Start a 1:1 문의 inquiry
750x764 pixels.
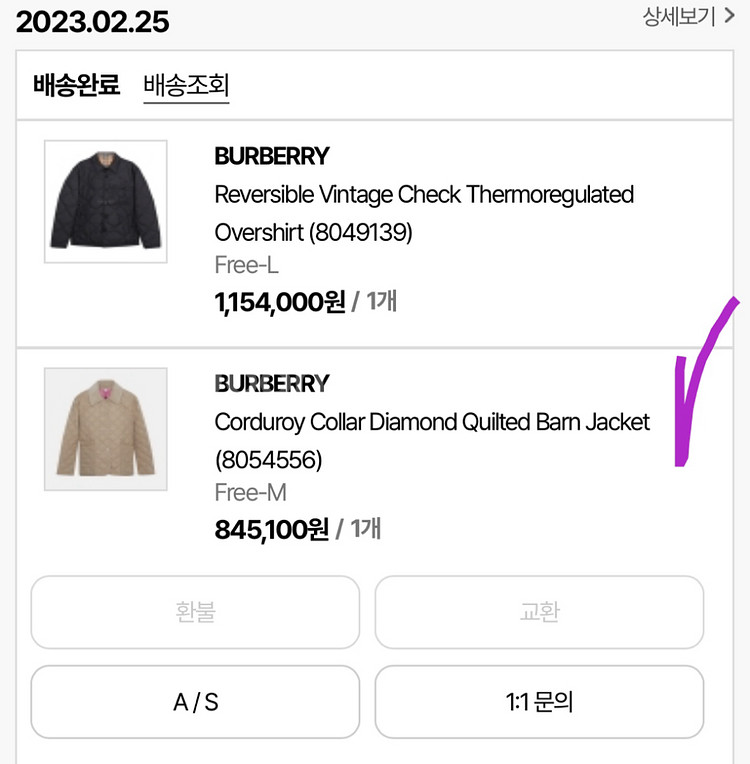click(x=539, y=702)
